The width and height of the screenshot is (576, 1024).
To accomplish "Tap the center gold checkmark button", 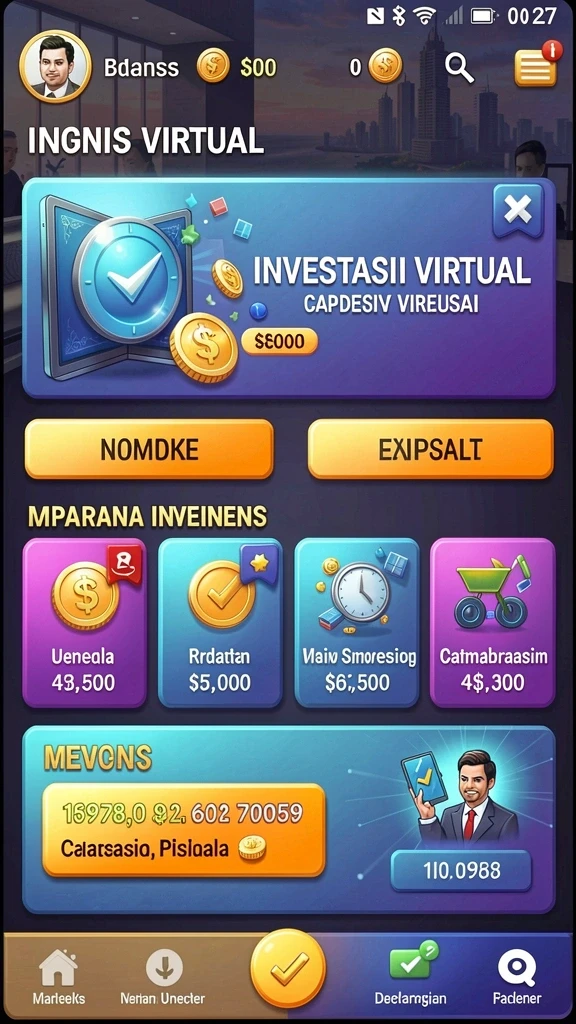I will point(289,968).
